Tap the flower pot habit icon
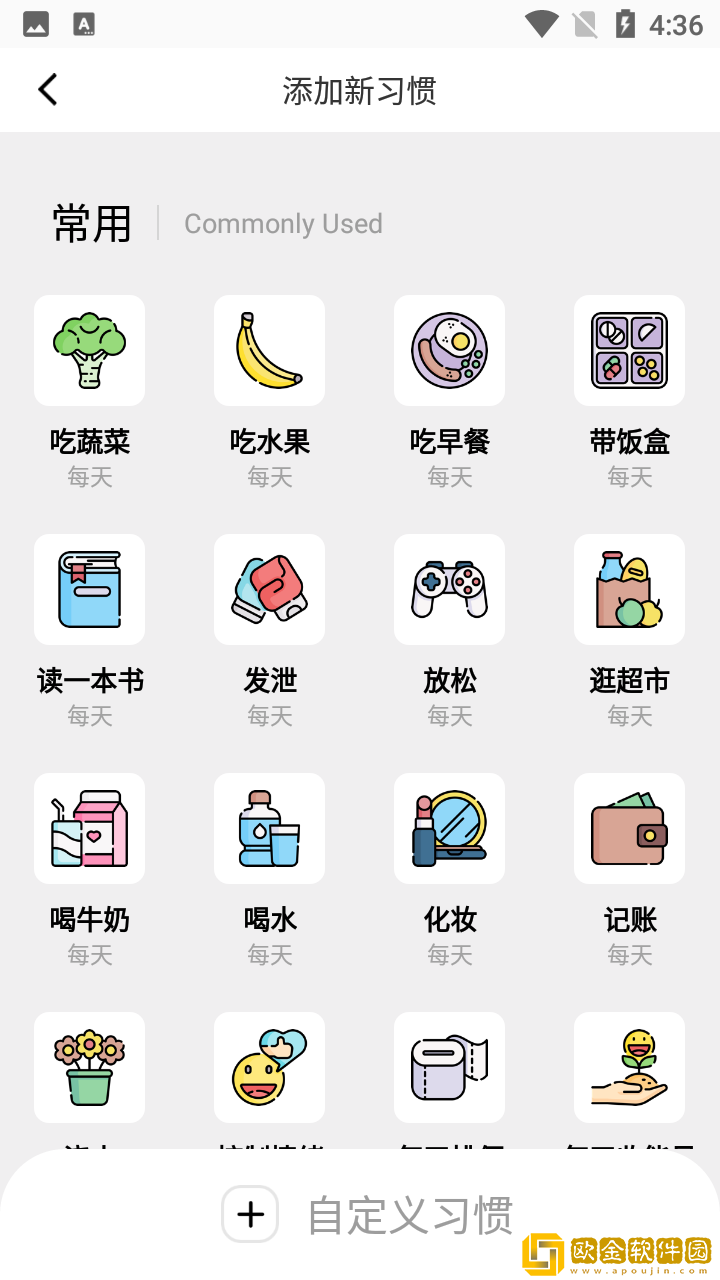Viewport: 720px width, 1280px height. point(89,1067)
